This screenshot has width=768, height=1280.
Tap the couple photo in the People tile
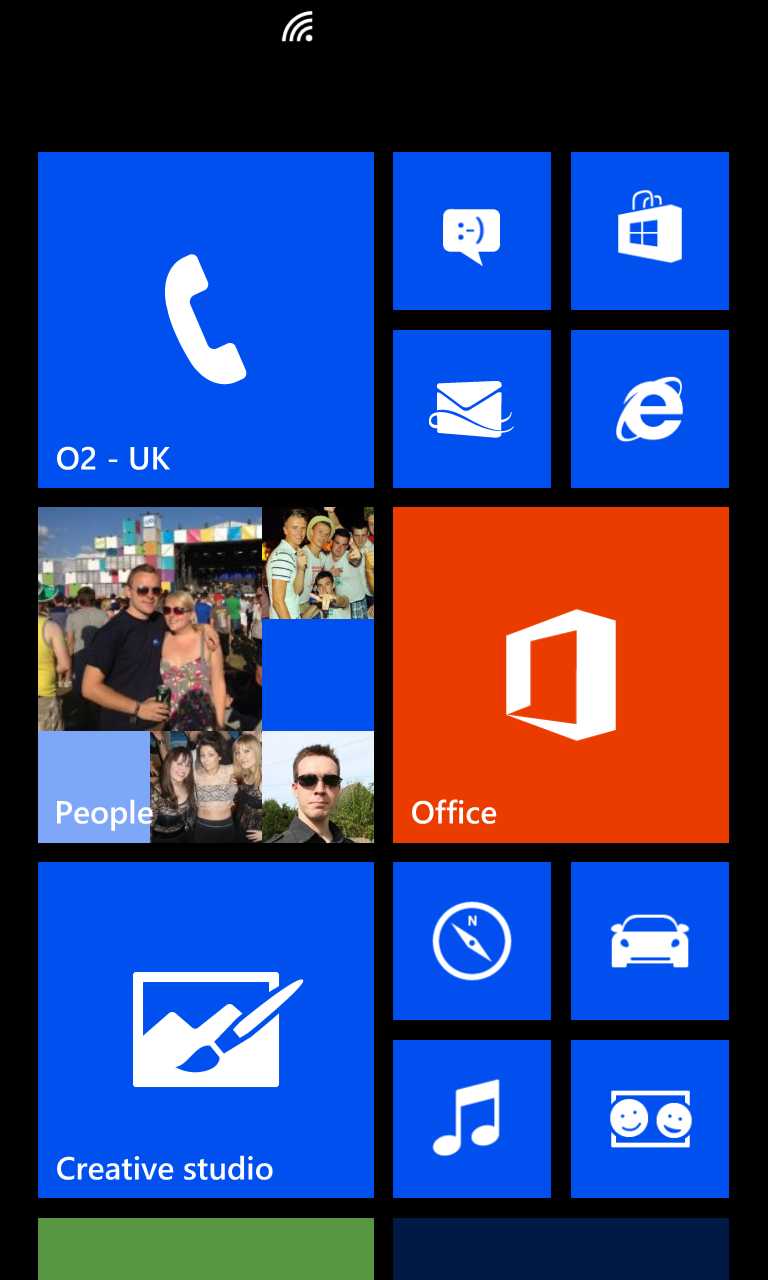[148, 618]
